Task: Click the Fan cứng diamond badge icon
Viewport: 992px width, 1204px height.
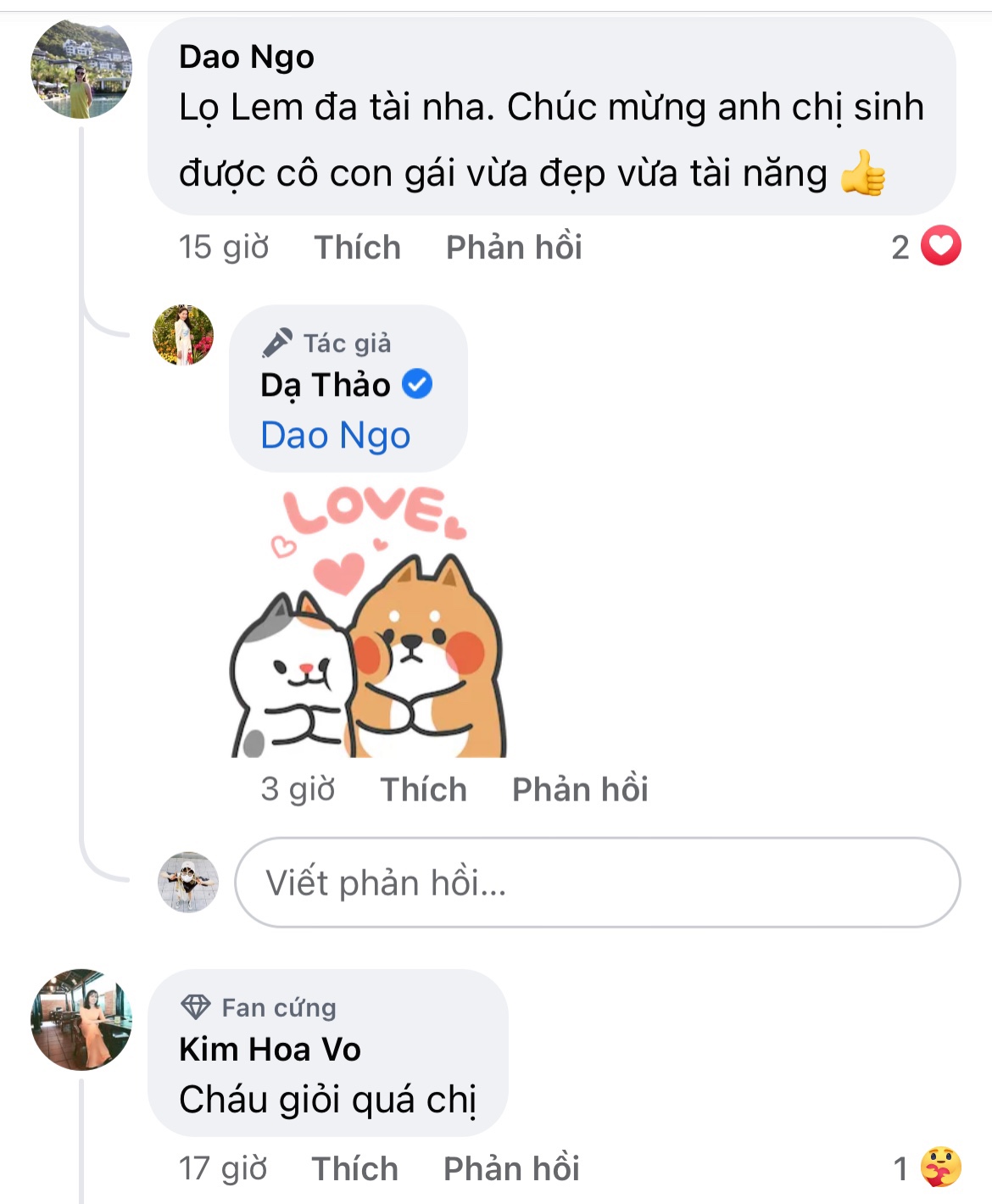Action: tap(196, 1008)
